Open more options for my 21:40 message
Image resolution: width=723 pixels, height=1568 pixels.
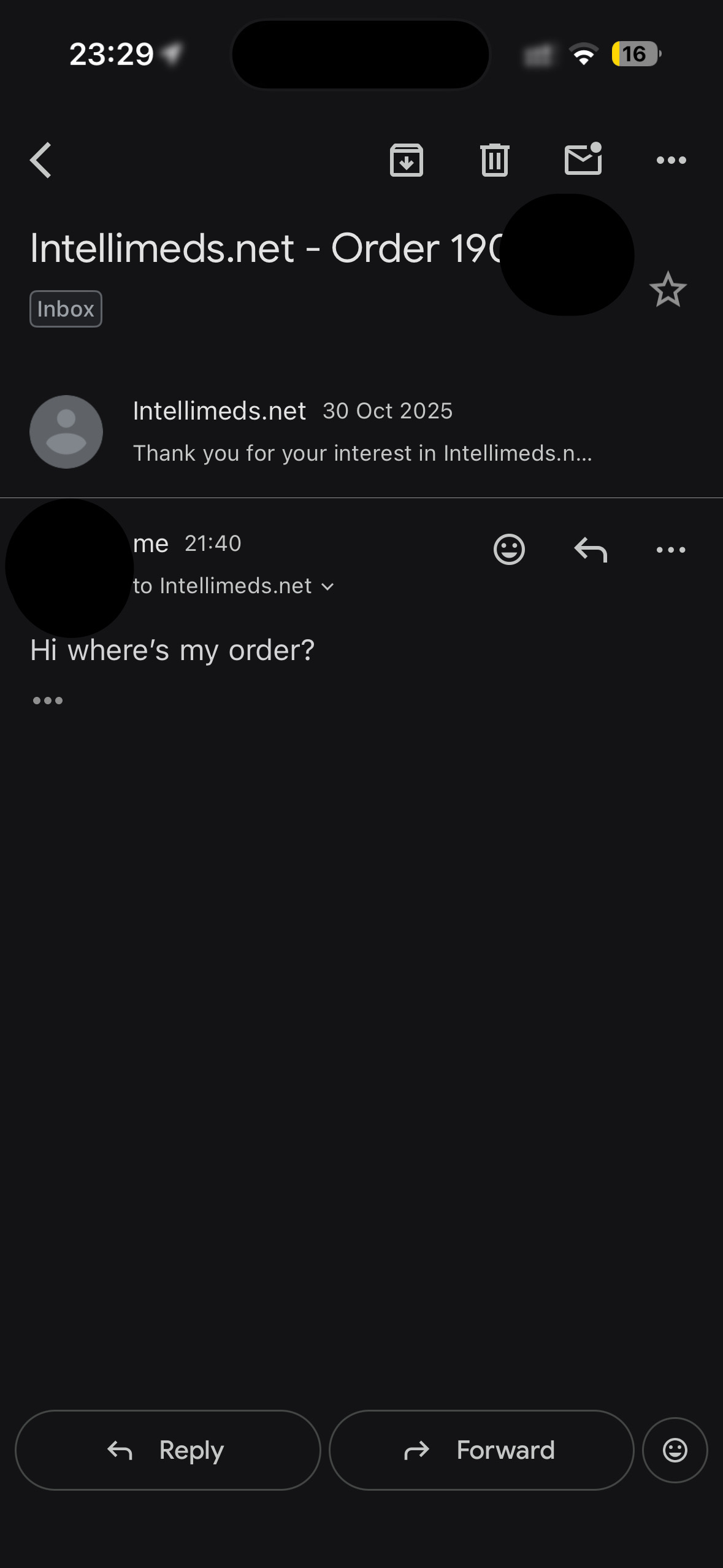point(671,550)
